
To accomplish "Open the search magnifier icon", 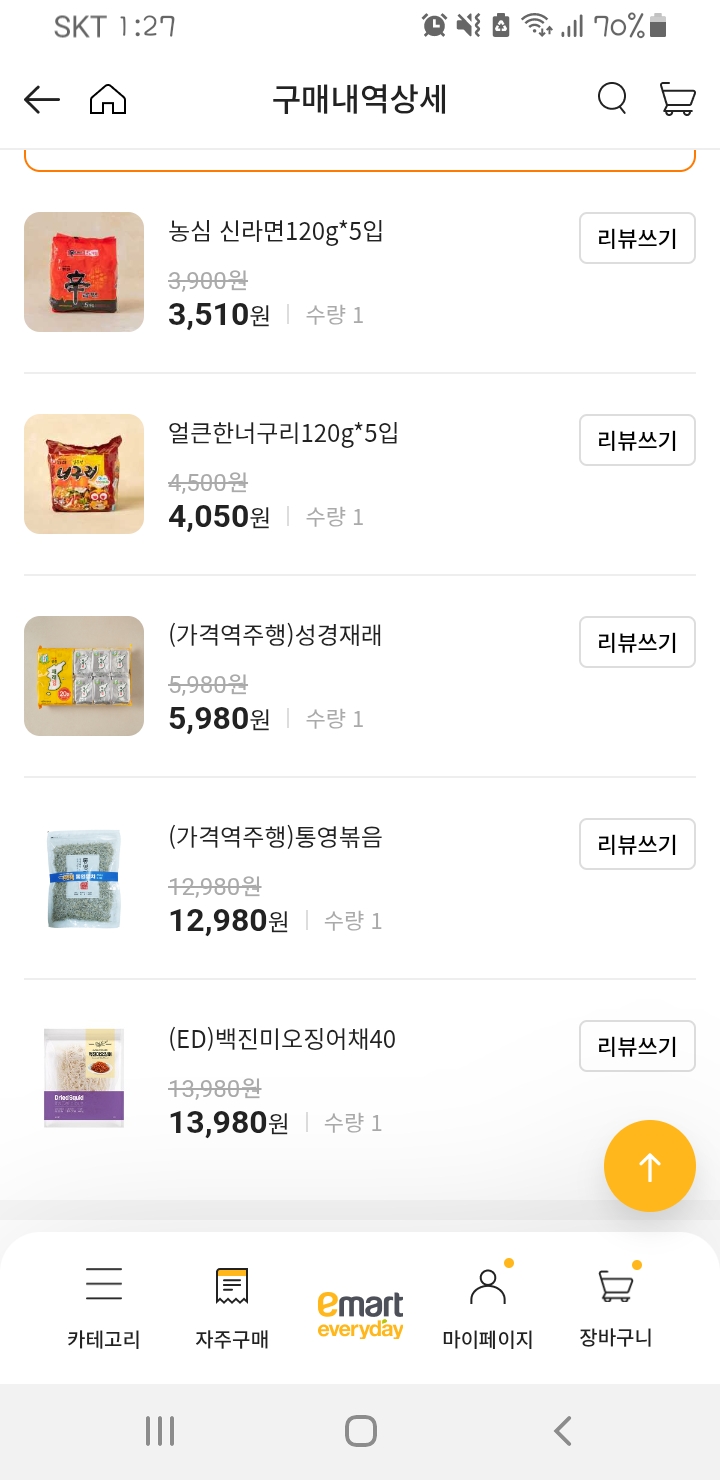I will tap(612, 98).
